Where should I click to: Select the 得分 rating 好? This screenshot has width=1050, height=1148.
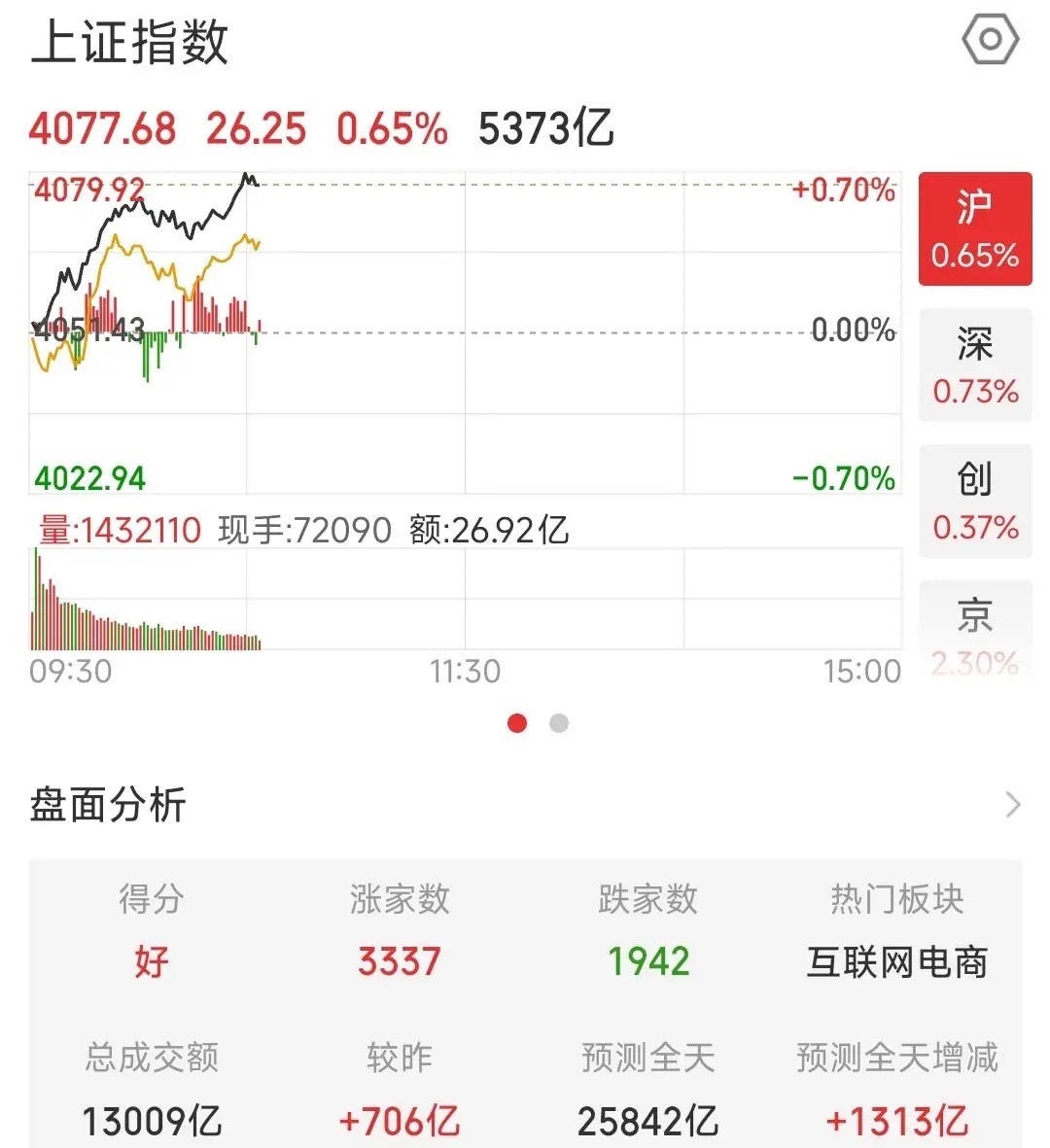(x=151, y=962)
